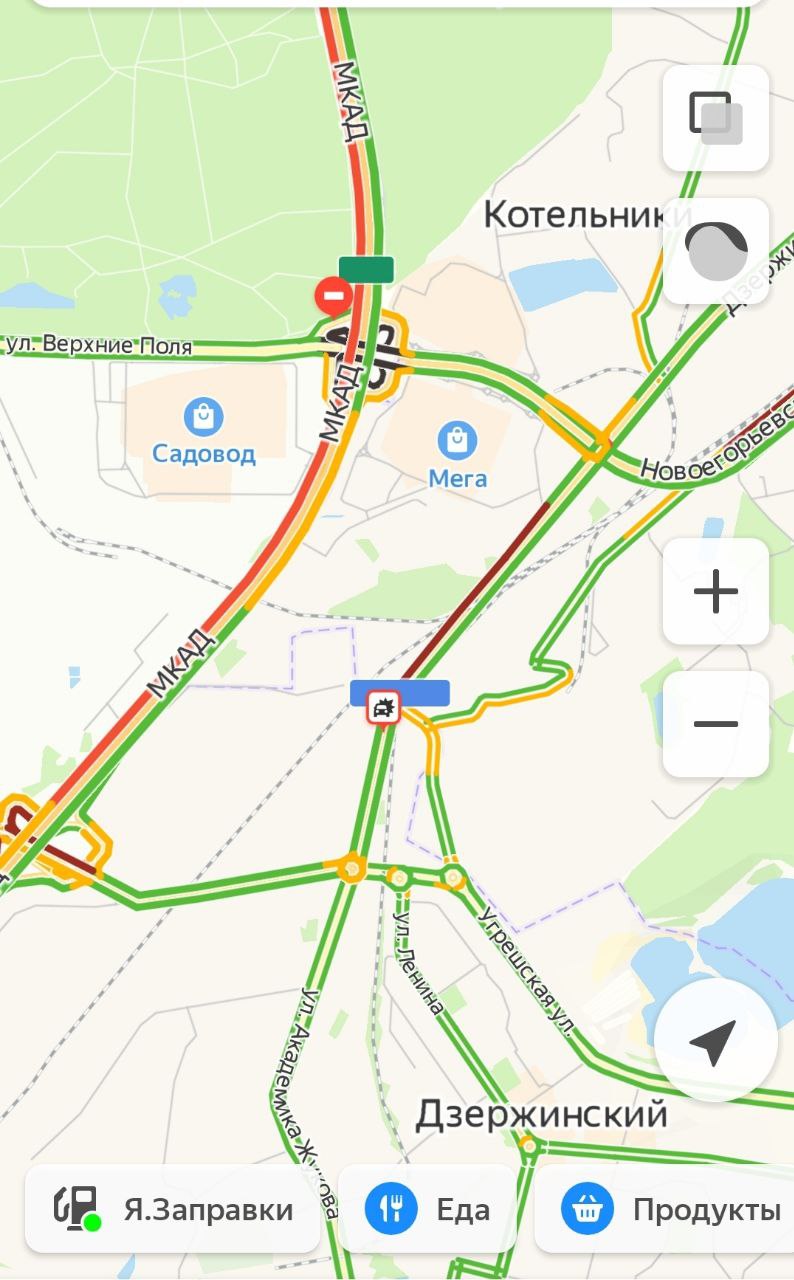794x1280 pixels.
Task: Center map on my location arrow
Action: (715, 1041)
